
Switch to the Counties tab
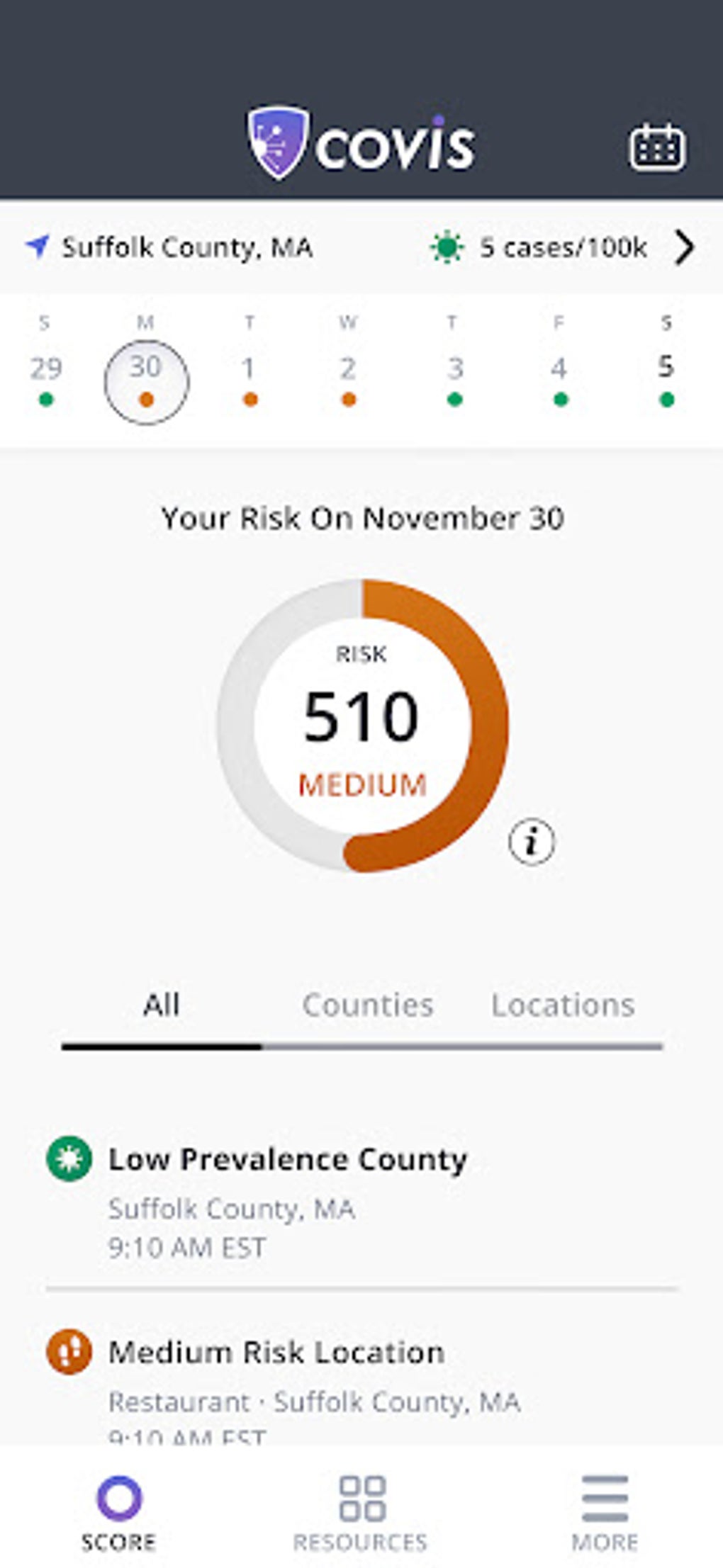coord(367,1005)
